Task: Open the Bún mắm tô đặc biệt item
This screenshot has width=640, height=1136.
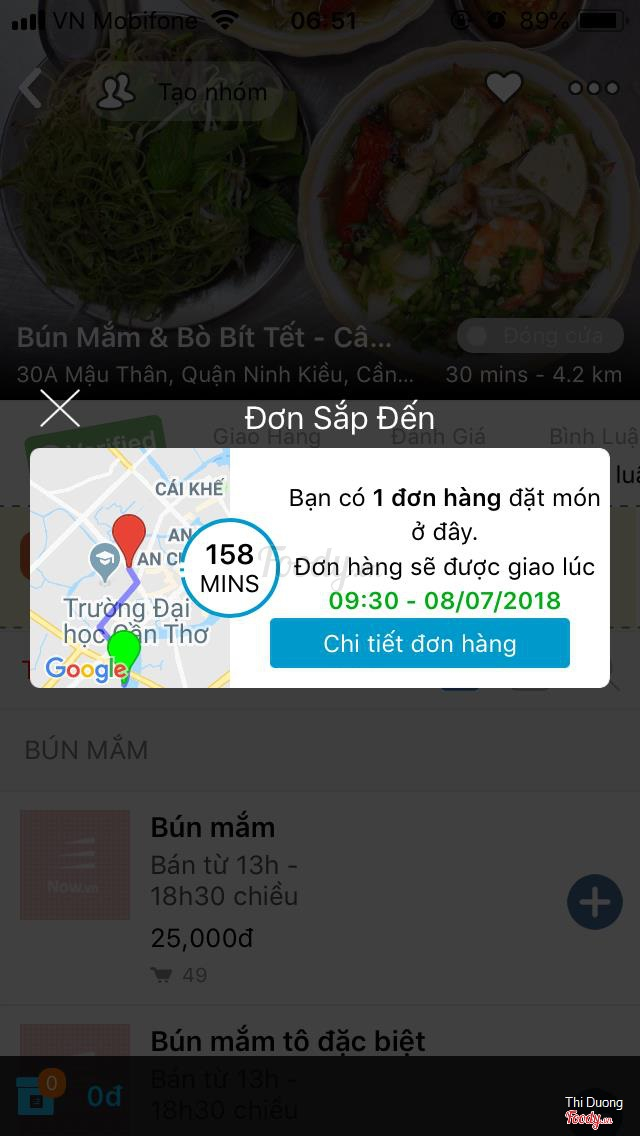Action: tap(288, 1041)
